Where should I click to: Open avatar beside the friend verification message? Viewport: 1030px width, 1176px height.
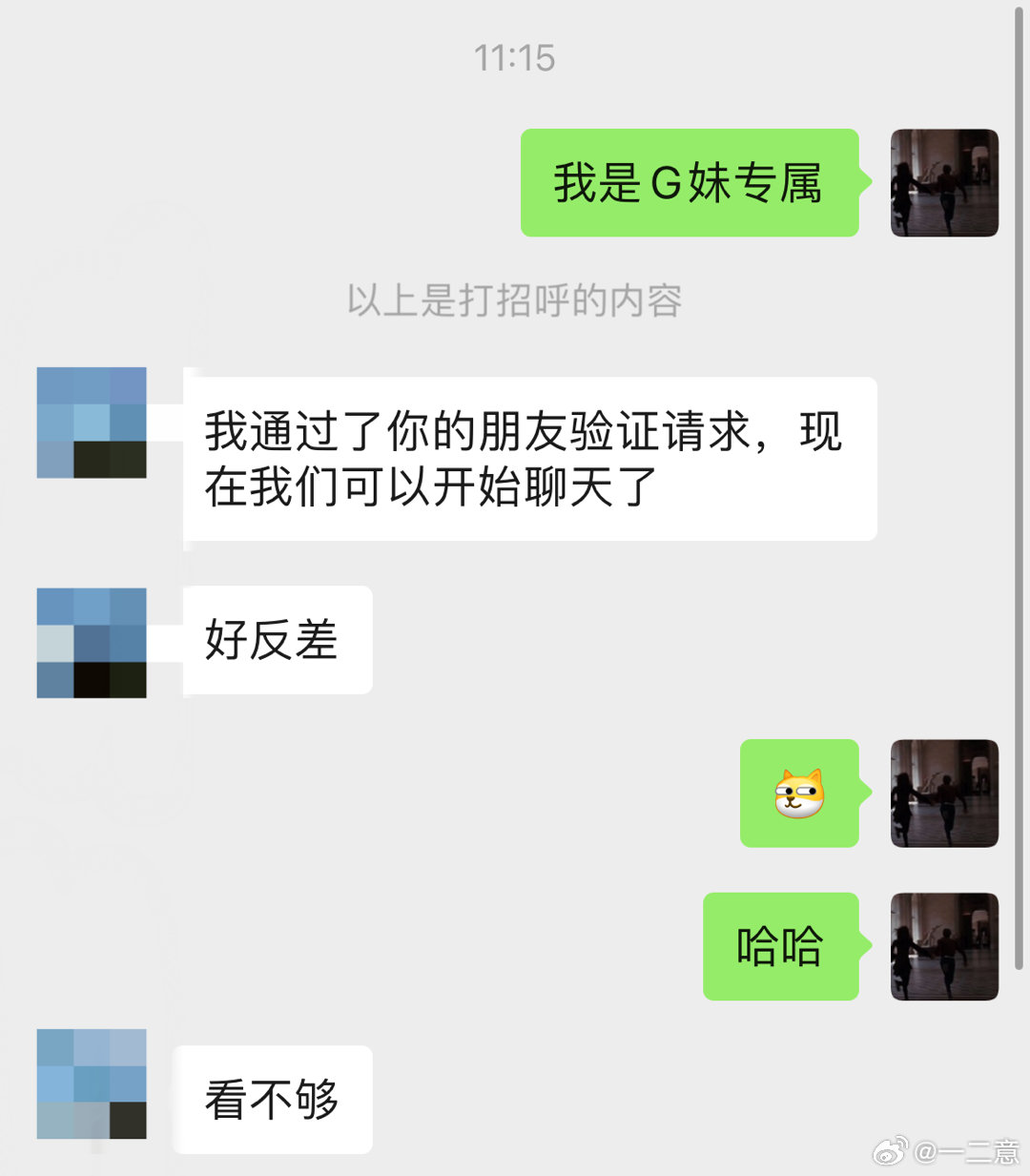coord(92,423)
